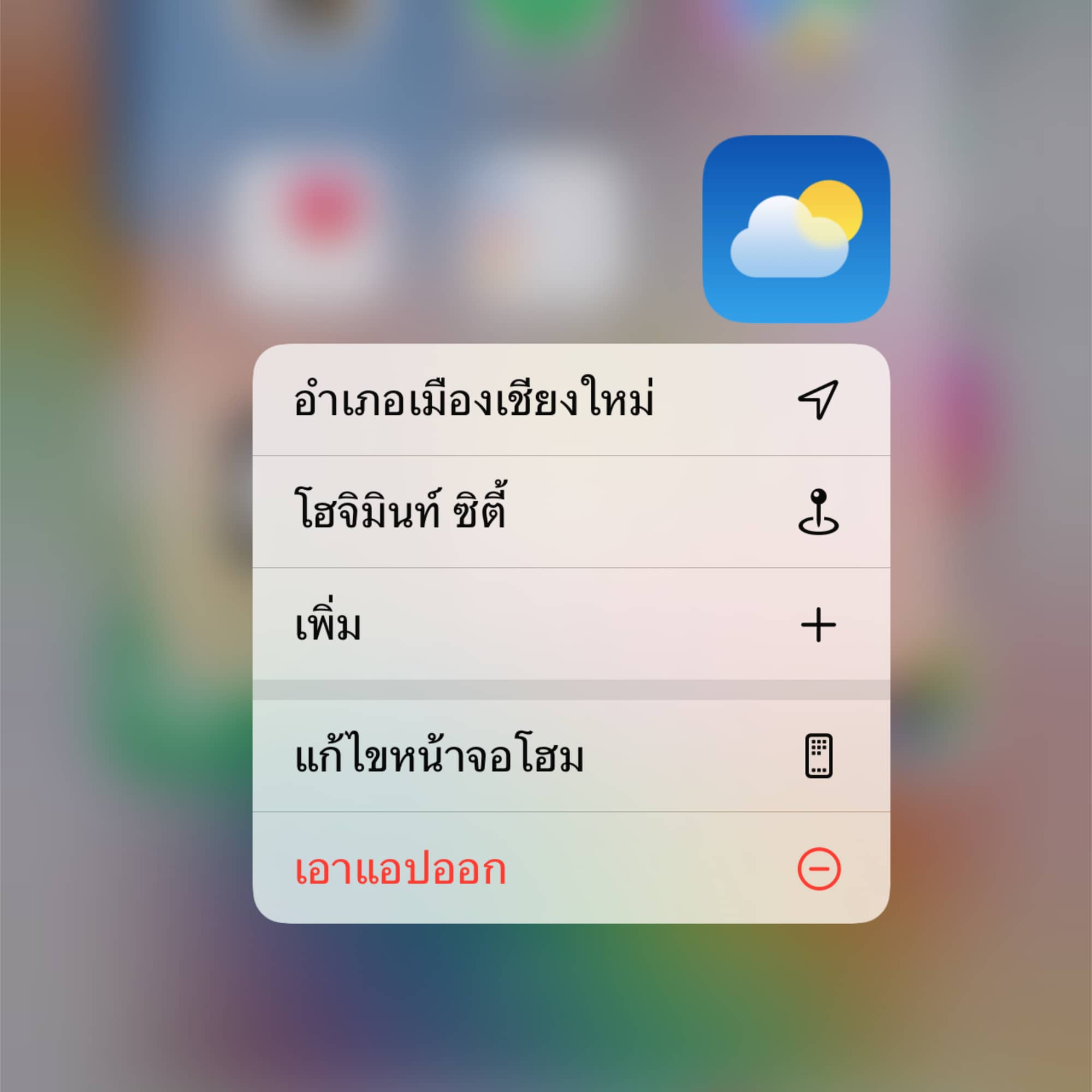Open the Weather app icon
1092x1092 pixels.
pos(796,229)
